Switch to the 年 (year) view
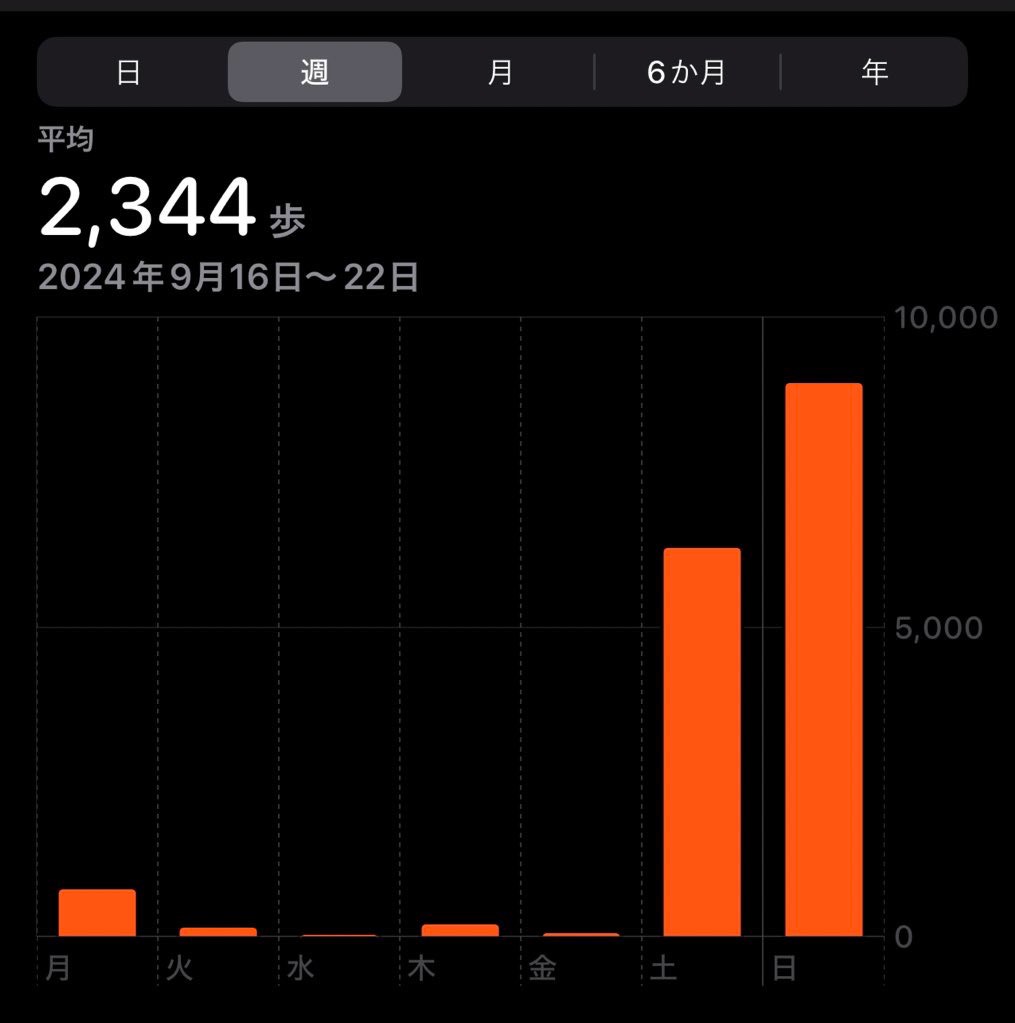The height and width of the screenshot is (1023, 1015). pyautogui.click(x=874, y=72)
